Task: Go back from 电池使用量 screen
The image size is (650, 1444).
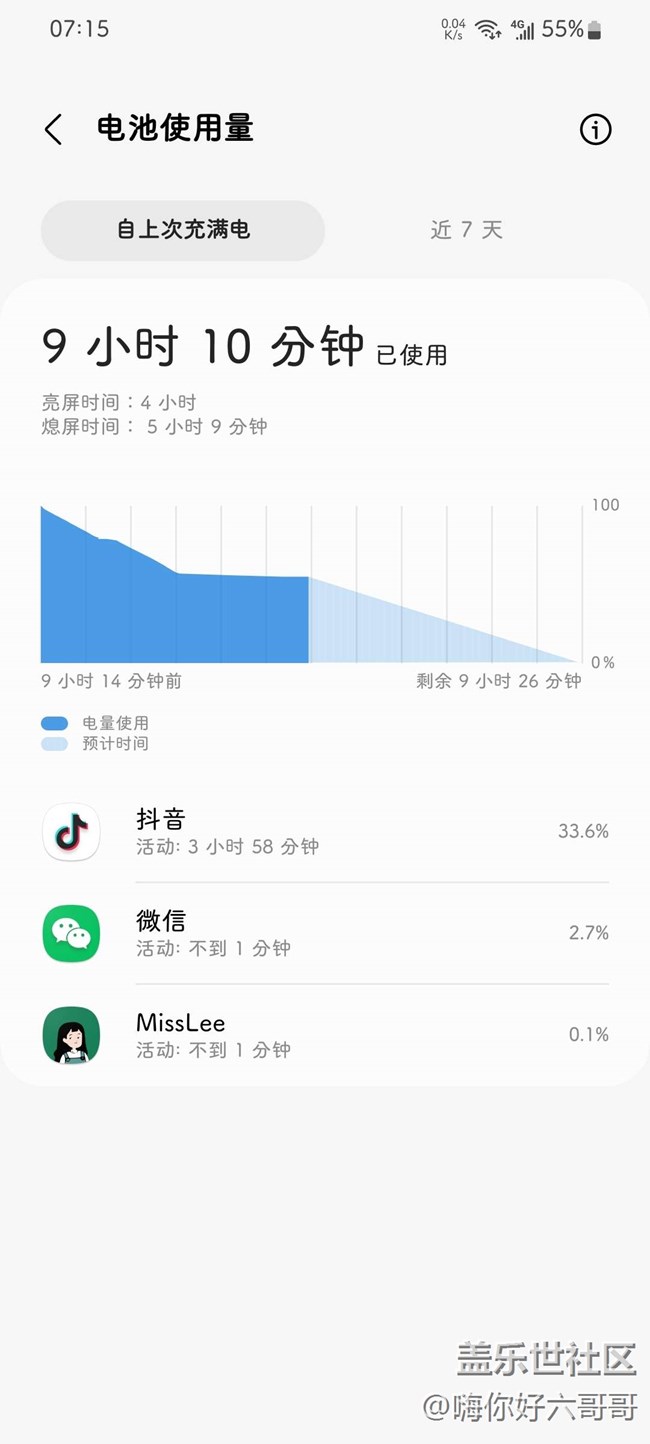Action: (x=54, y=129)
